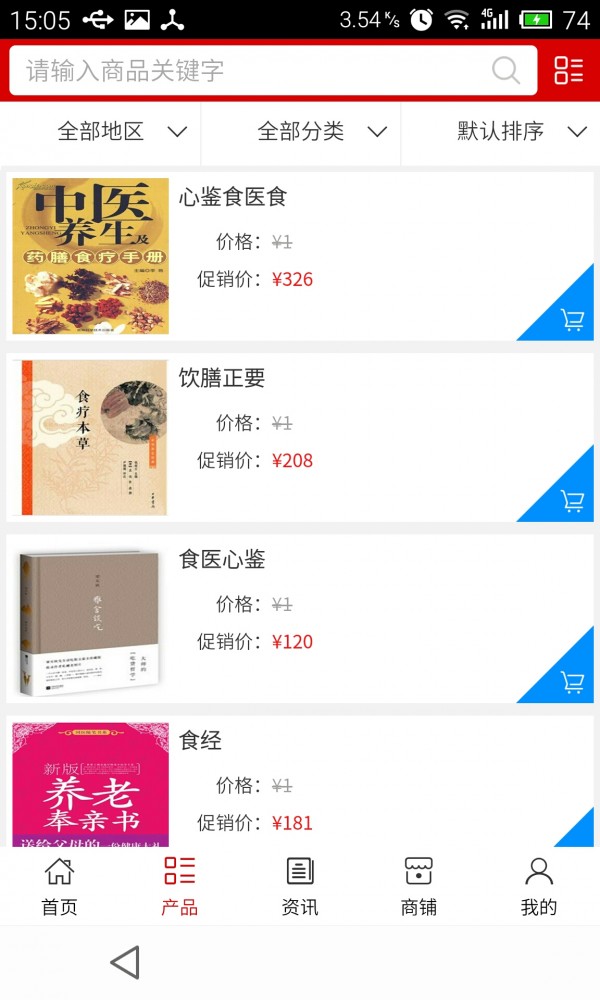Viewport: 600px width, 1000px height.
Task: Open the 默认排序 sort dropdown
Action: (x=520, y=131)
